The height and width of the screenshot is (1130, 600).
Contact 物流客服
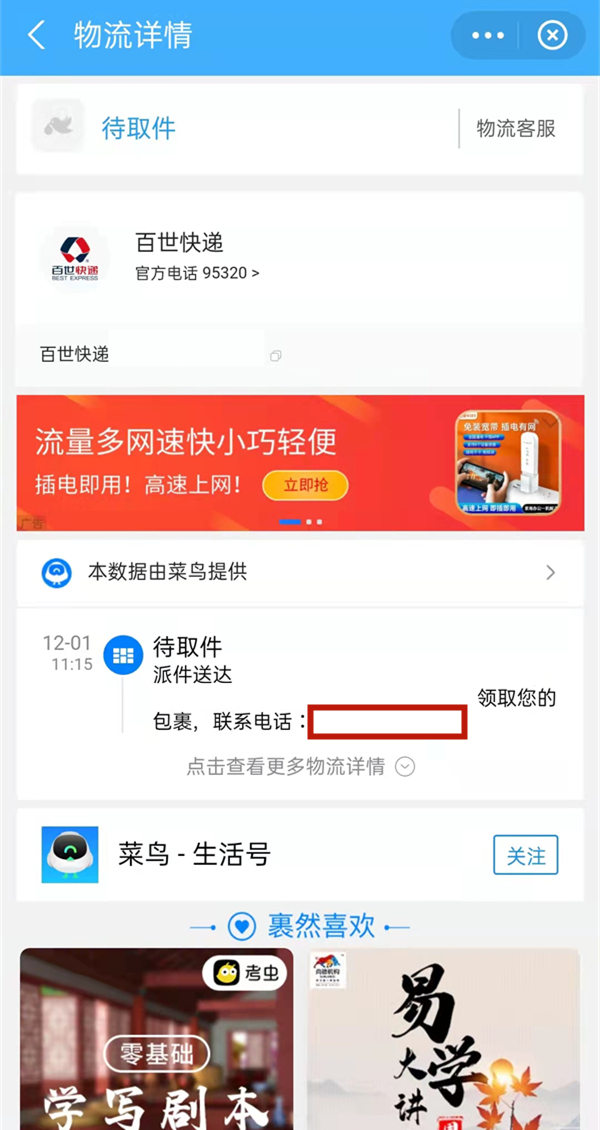pyautogui.click(x=516, y=128)
